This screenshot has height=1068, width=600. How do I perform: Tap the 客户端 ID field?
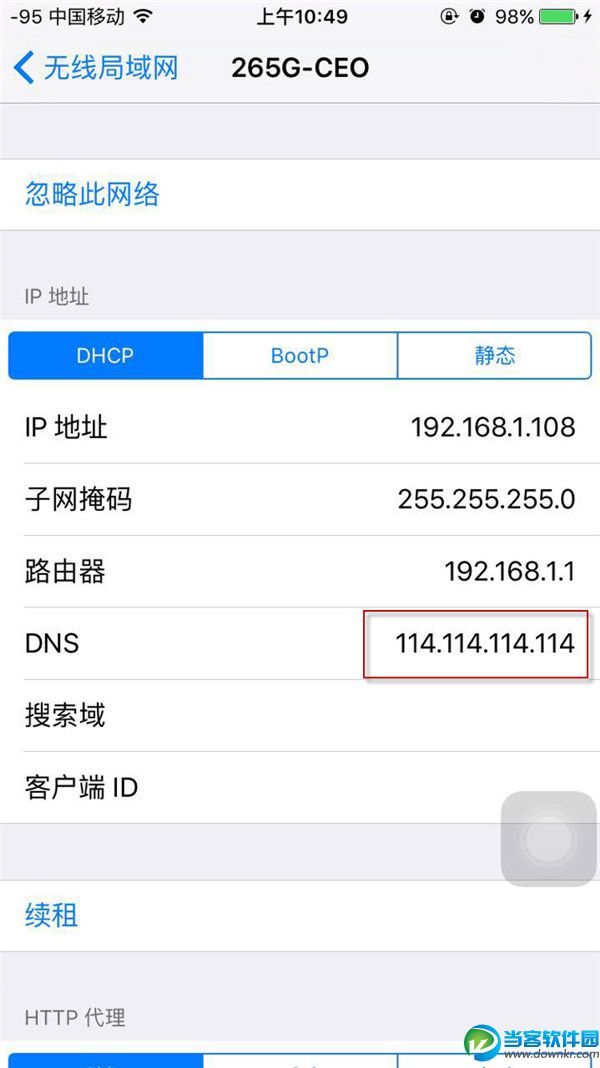[250, 788]
